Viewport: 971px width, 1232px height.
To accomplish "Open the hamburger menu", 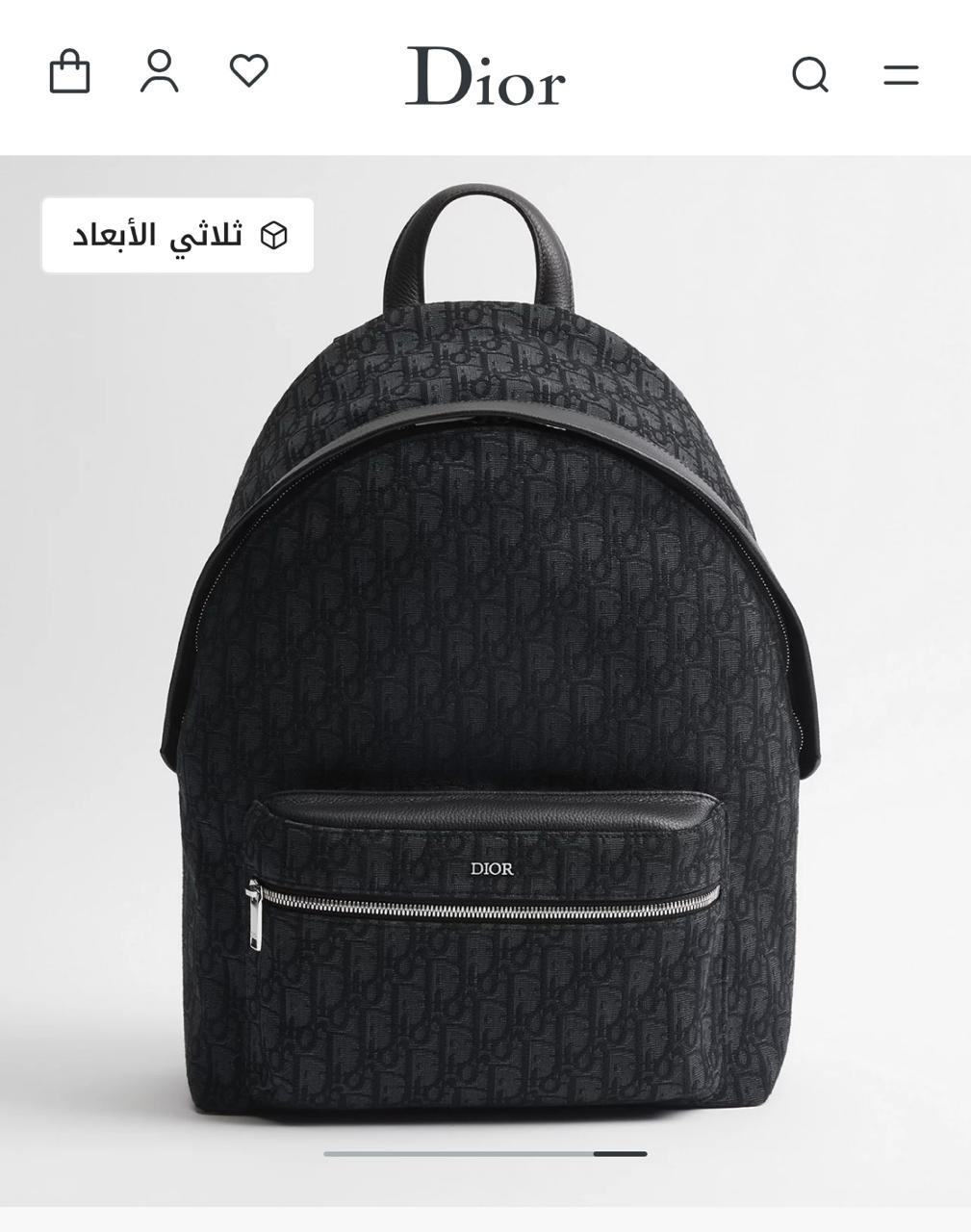I will pos(901,74).
